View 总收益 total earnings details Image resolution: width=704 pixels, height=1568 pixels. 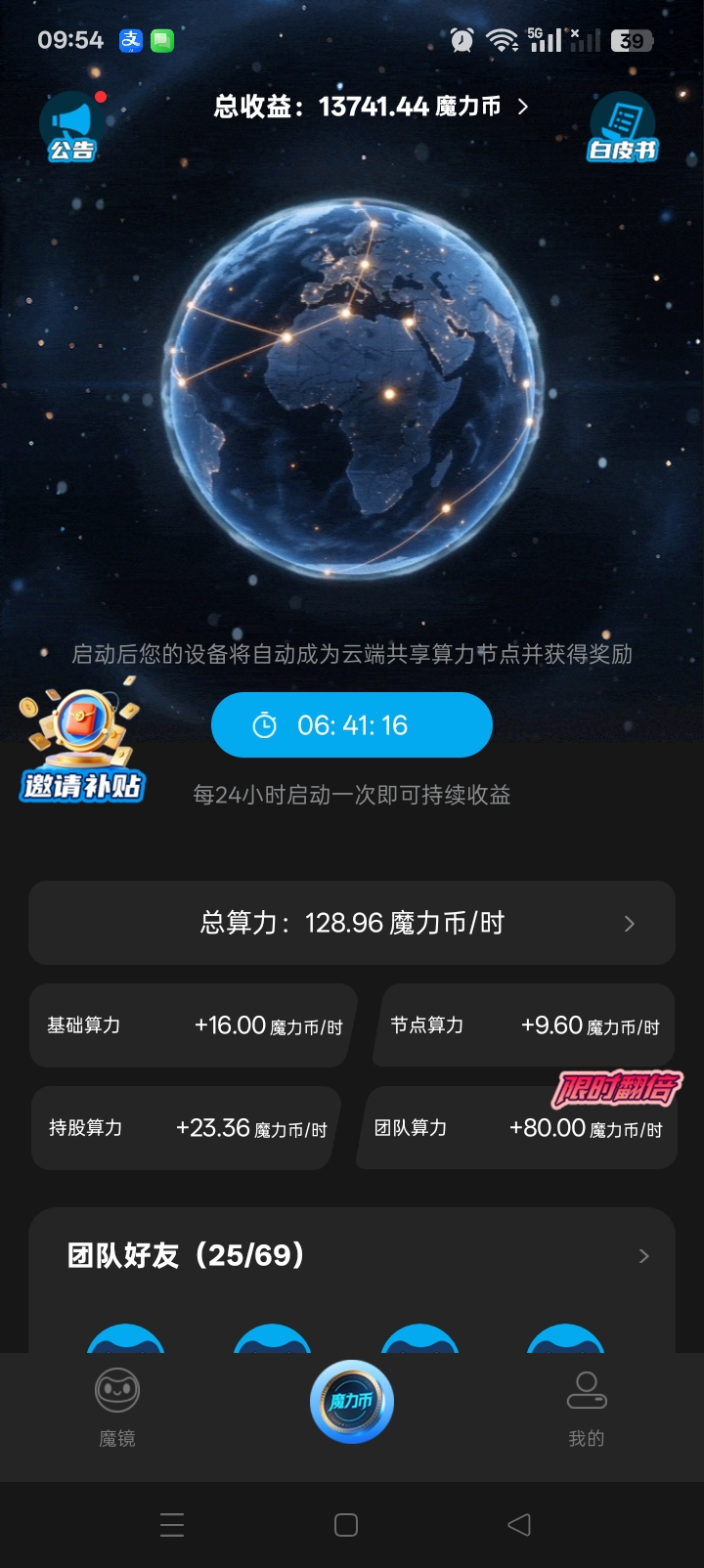coord(371,107)
